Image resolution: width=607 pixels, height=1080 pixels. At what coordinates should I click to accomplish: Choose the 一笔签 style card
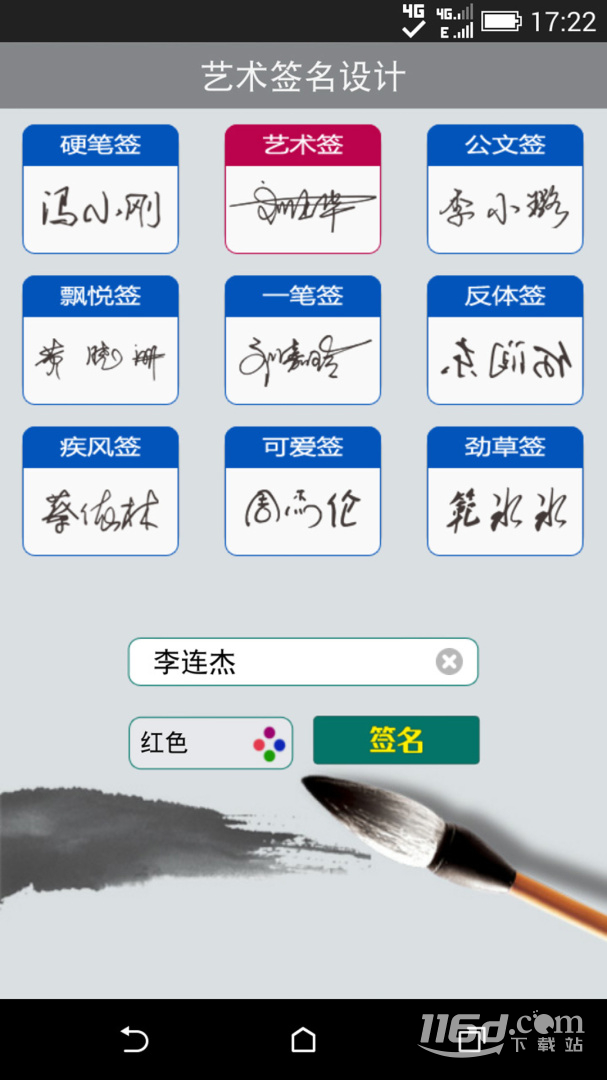pyautogui.click(x=302, y=340)
